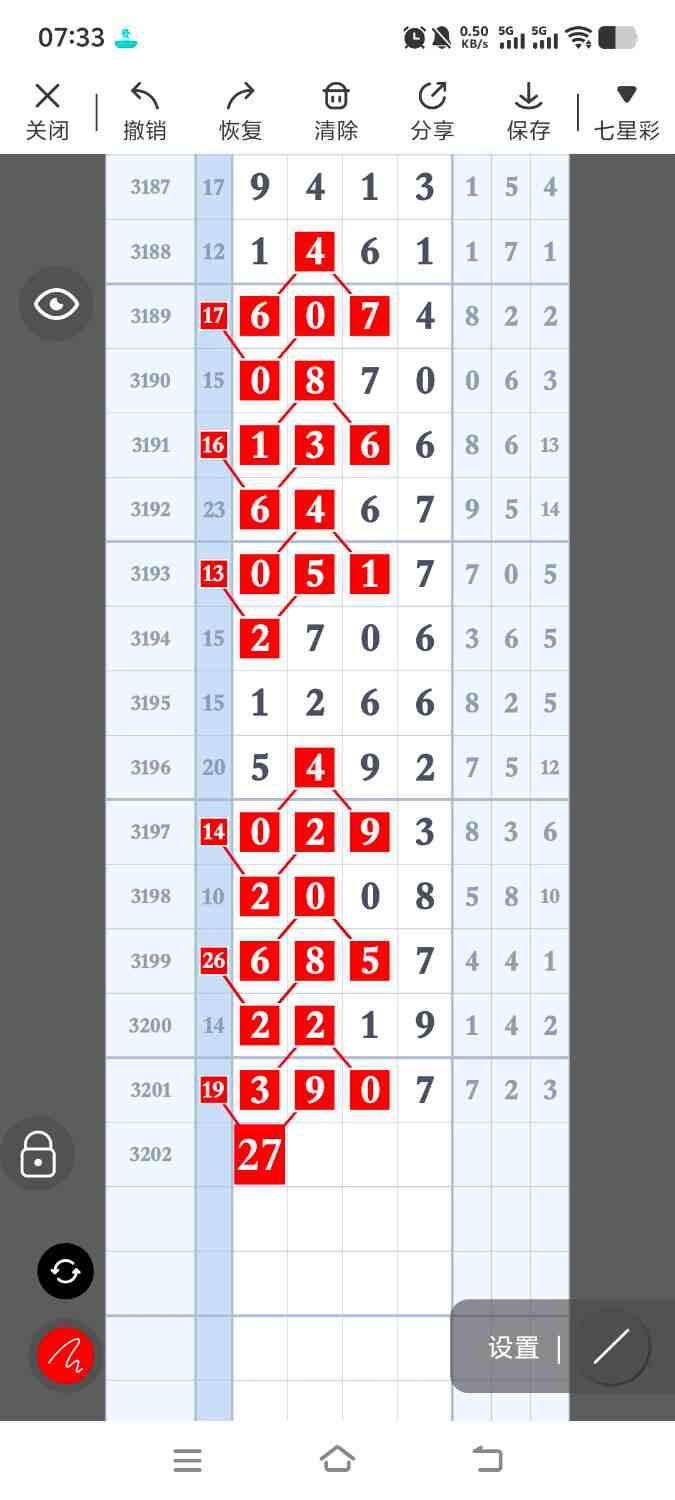Select the red freehand drawing tool
675x1500 pixels.
[66, 1356]
